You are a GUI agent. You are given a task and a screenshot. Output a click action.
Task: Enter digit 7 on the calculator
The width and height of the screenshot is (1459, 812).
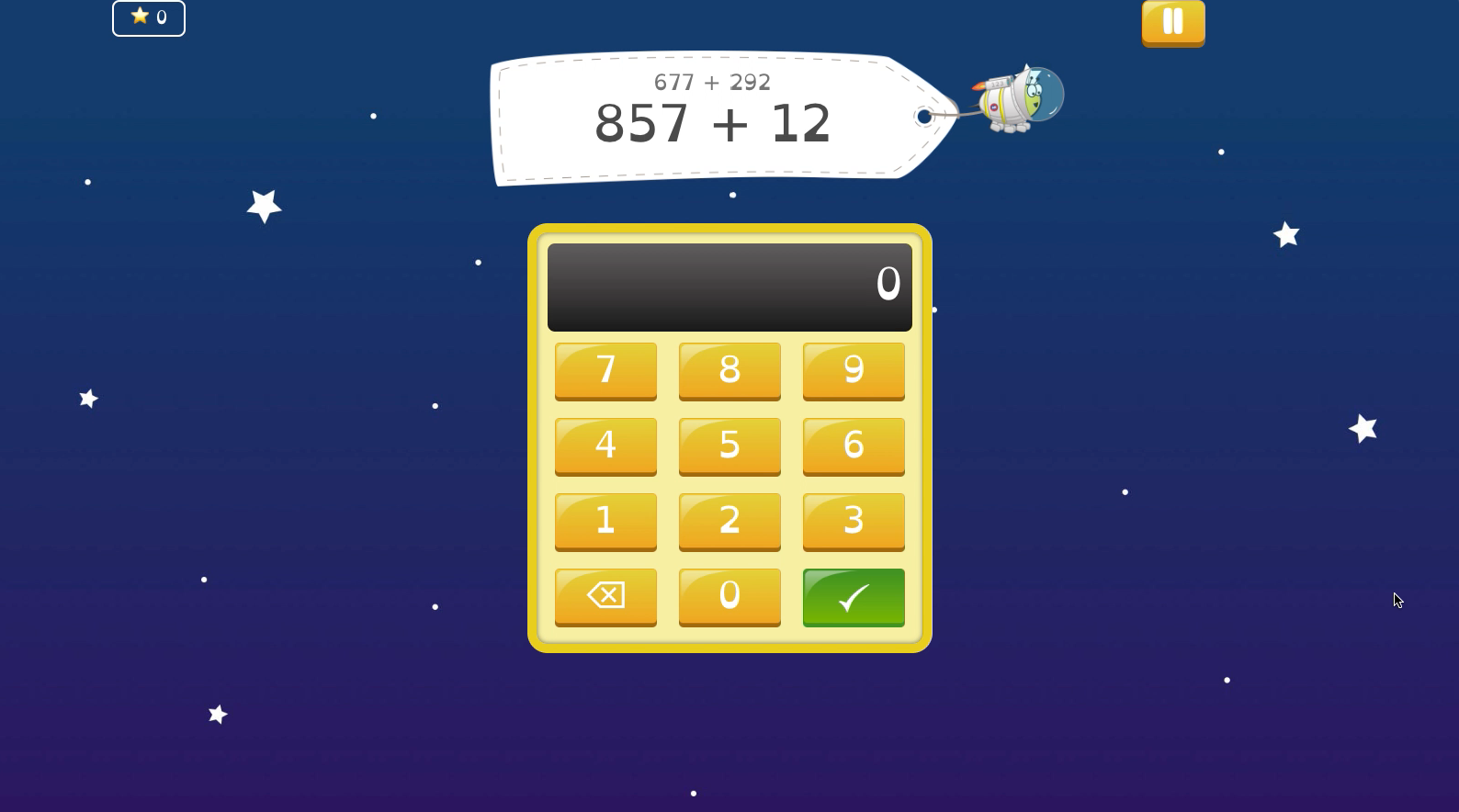[605, 370]
